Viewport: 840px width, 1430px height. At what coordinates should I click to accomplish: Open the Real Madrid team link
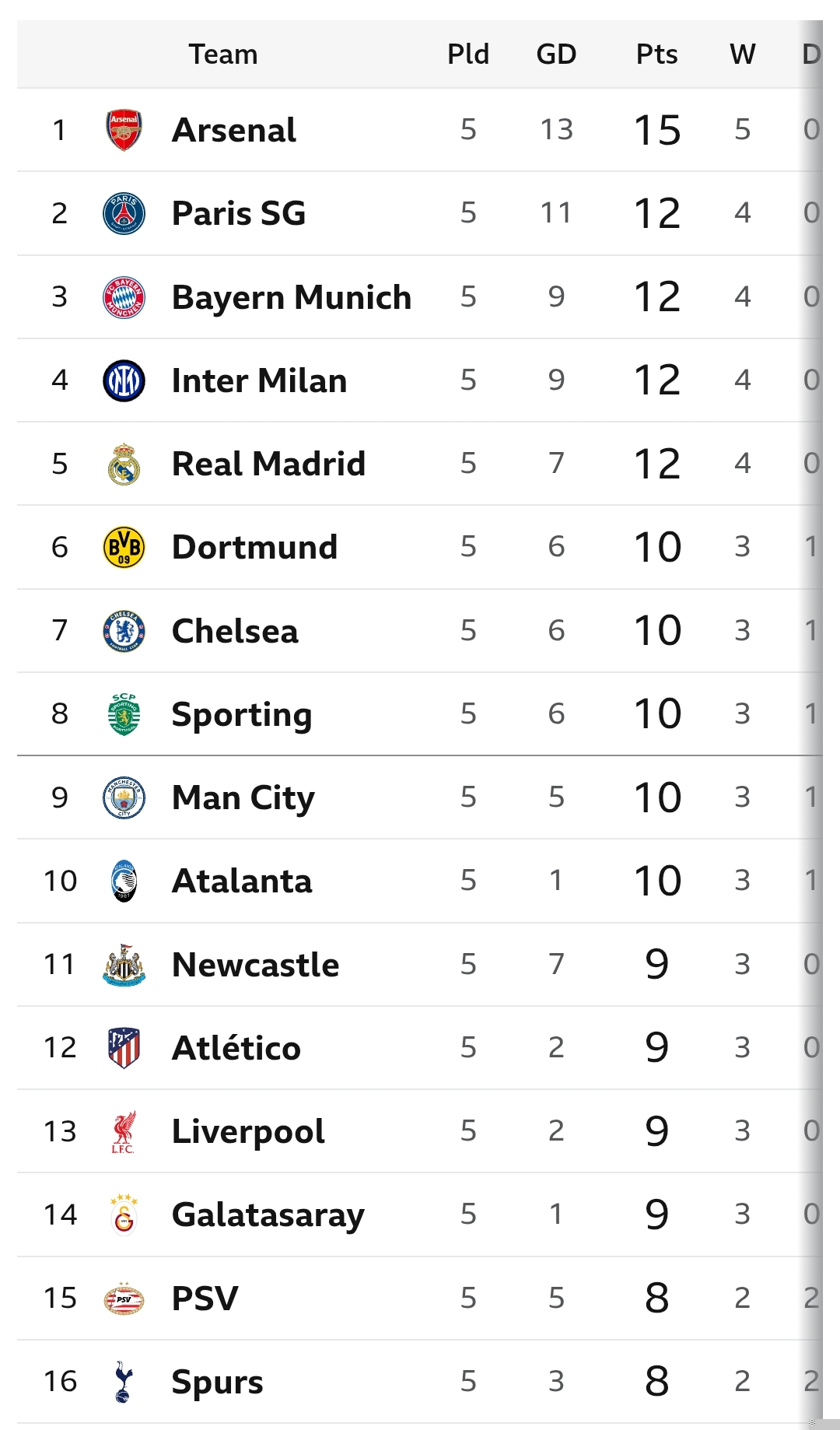click(x=268, y=464)
